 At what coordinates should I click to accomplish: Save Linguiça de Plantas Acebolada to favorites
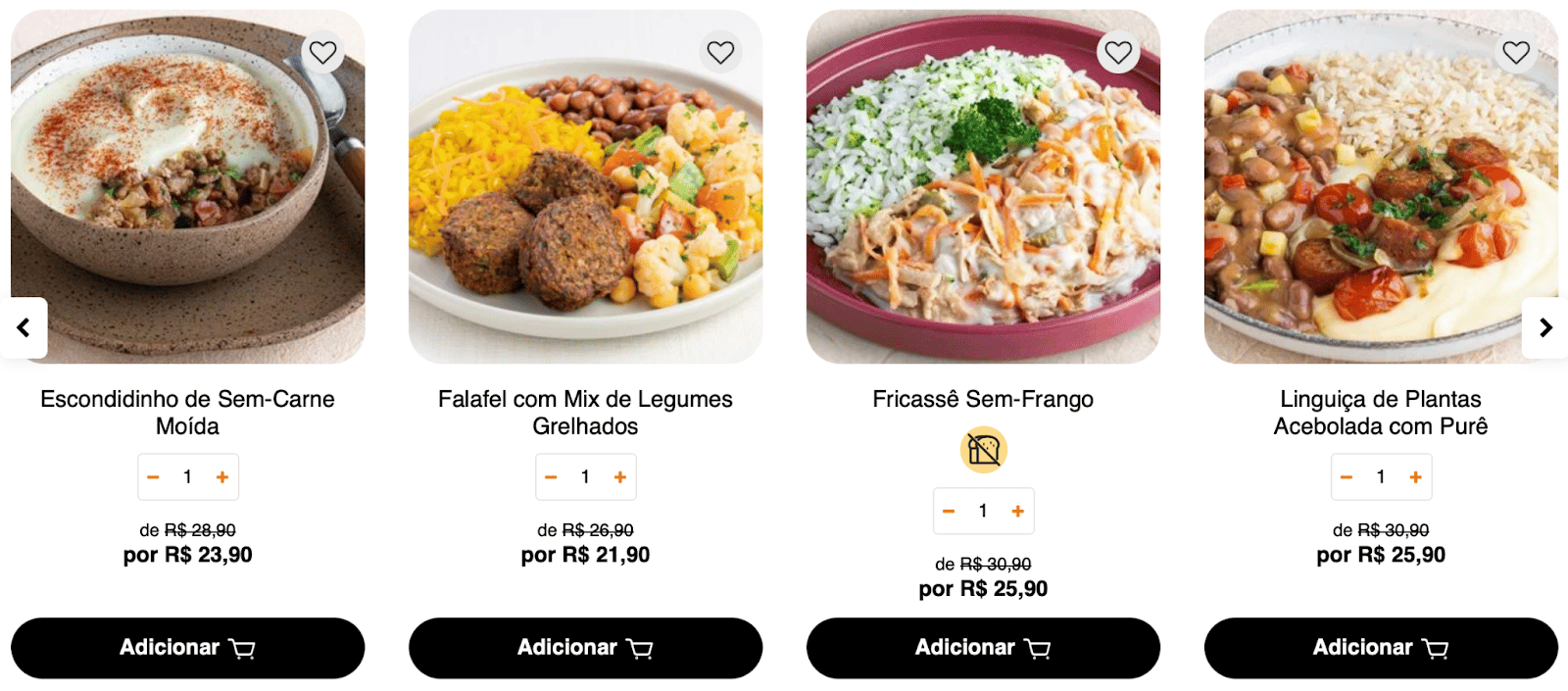pyautogui.click(x=1516, y=52)
